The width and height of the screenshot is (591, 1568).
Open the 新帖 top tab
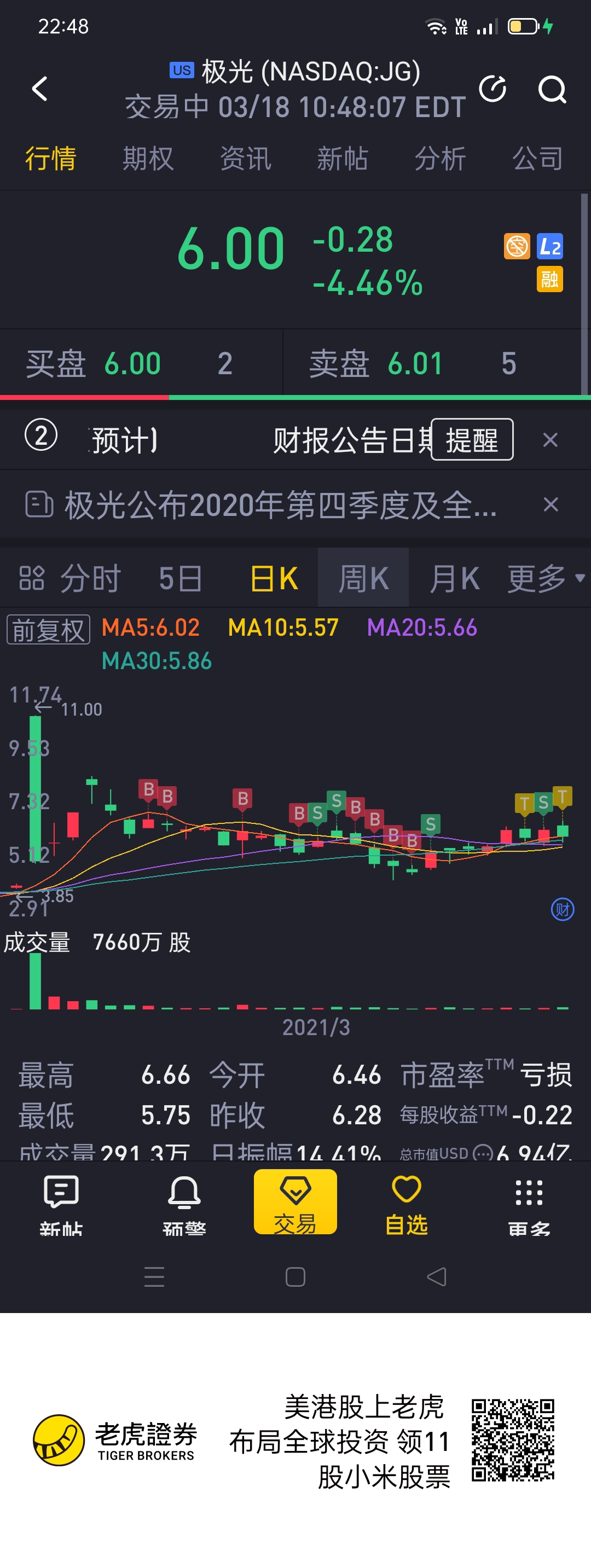[342, 159]
